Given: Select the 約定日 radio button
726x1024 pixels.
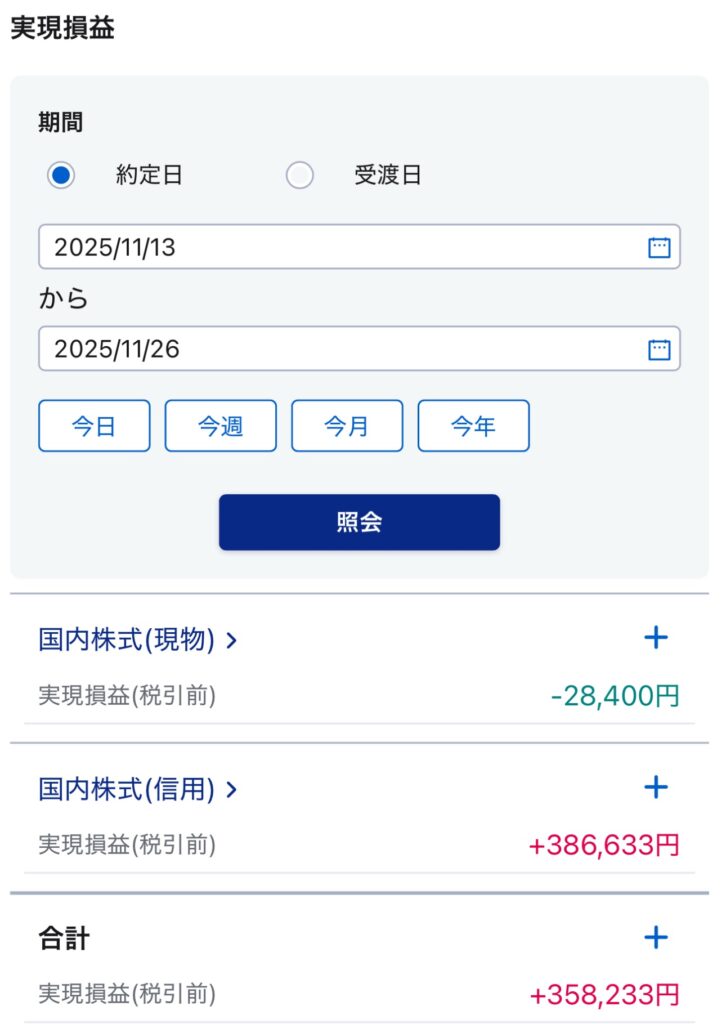Looking at the screenshot, I should coord(62,176).
